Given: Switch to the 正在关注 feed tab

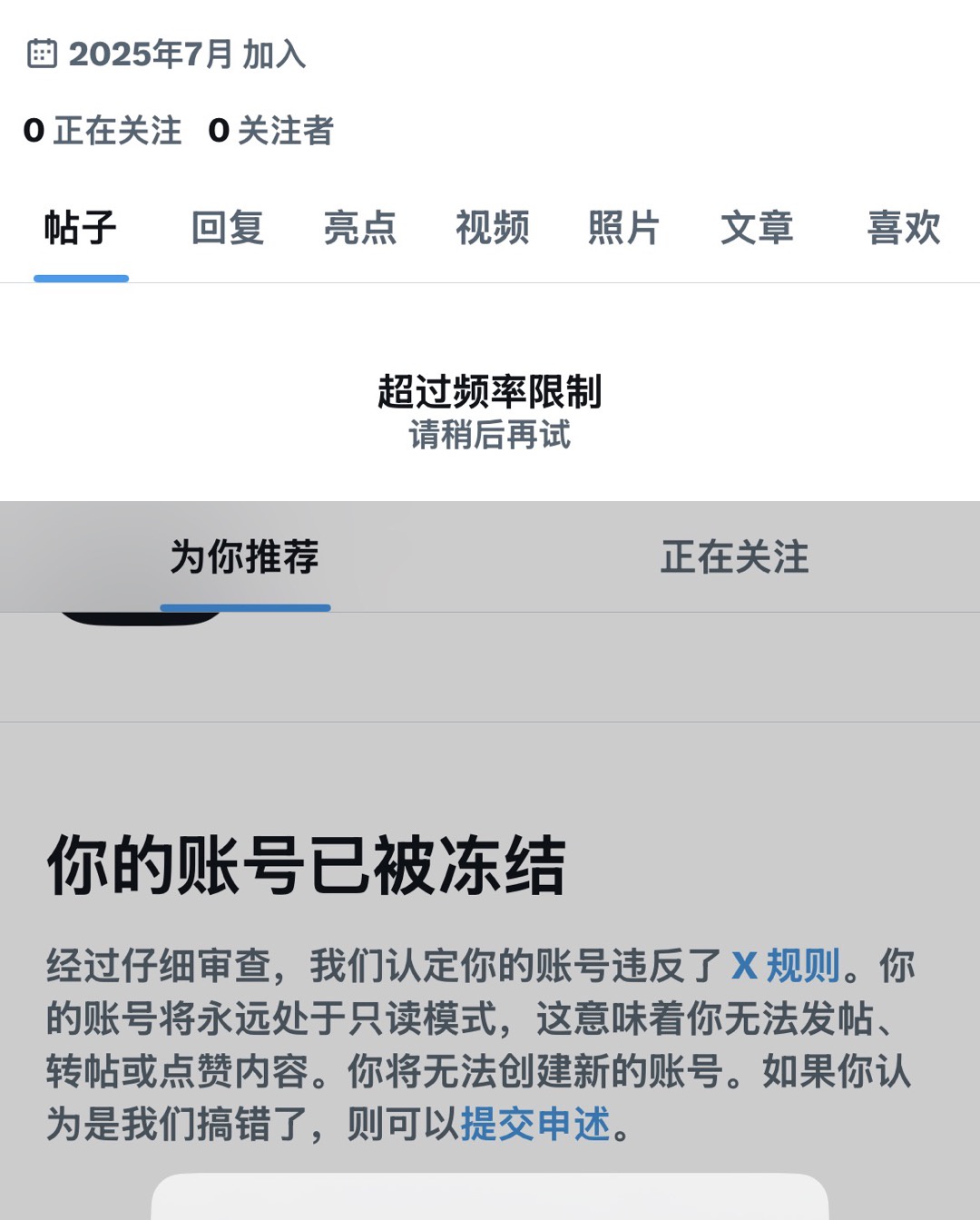Looking at the screenshot, I should (x=736, y=558).
